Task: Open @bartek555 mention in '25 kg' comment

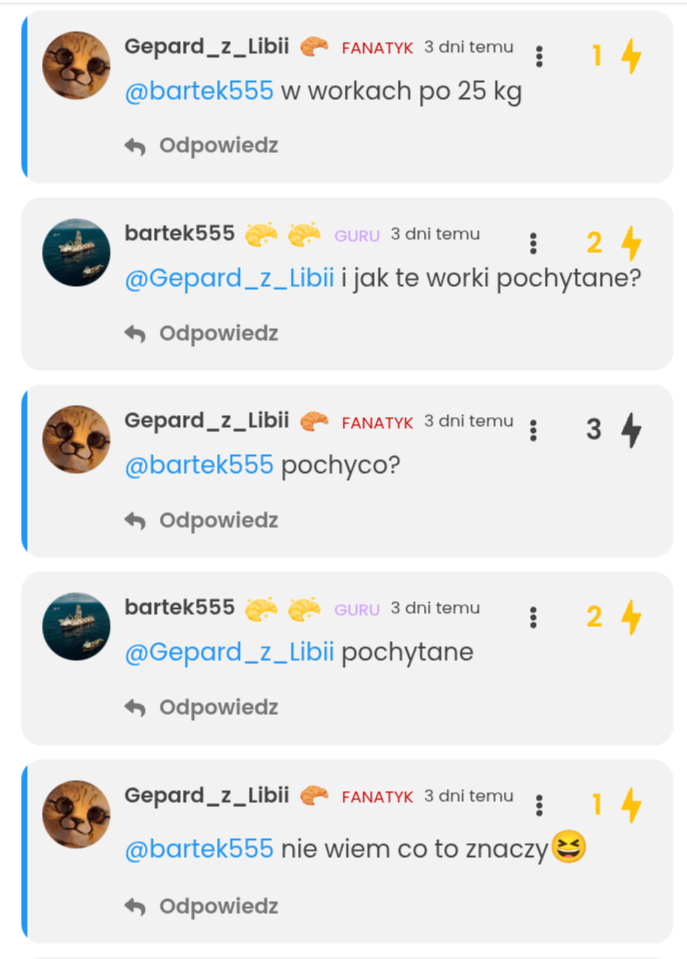Action: point(198,91)
